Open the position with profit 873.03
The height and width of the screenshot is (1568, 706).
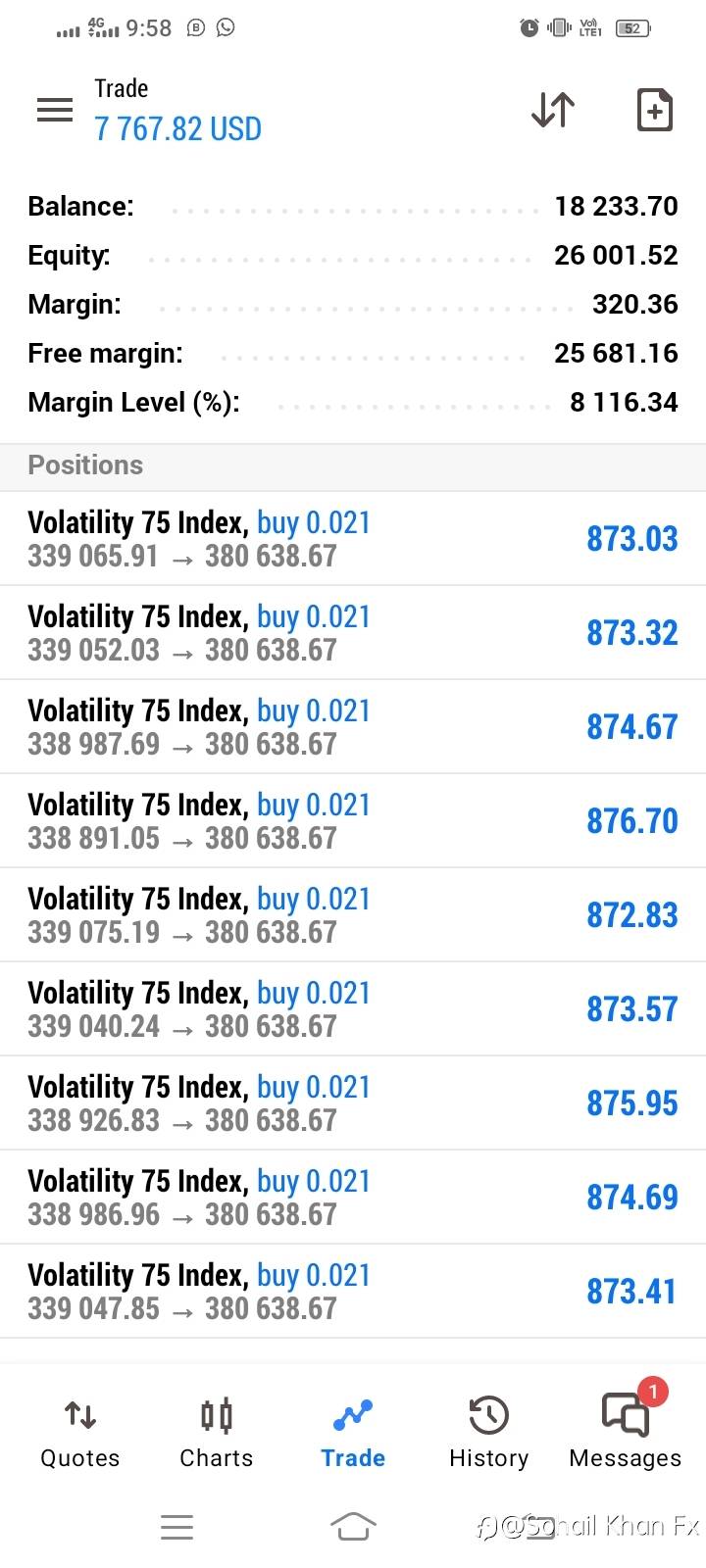(x=353, y=538)
